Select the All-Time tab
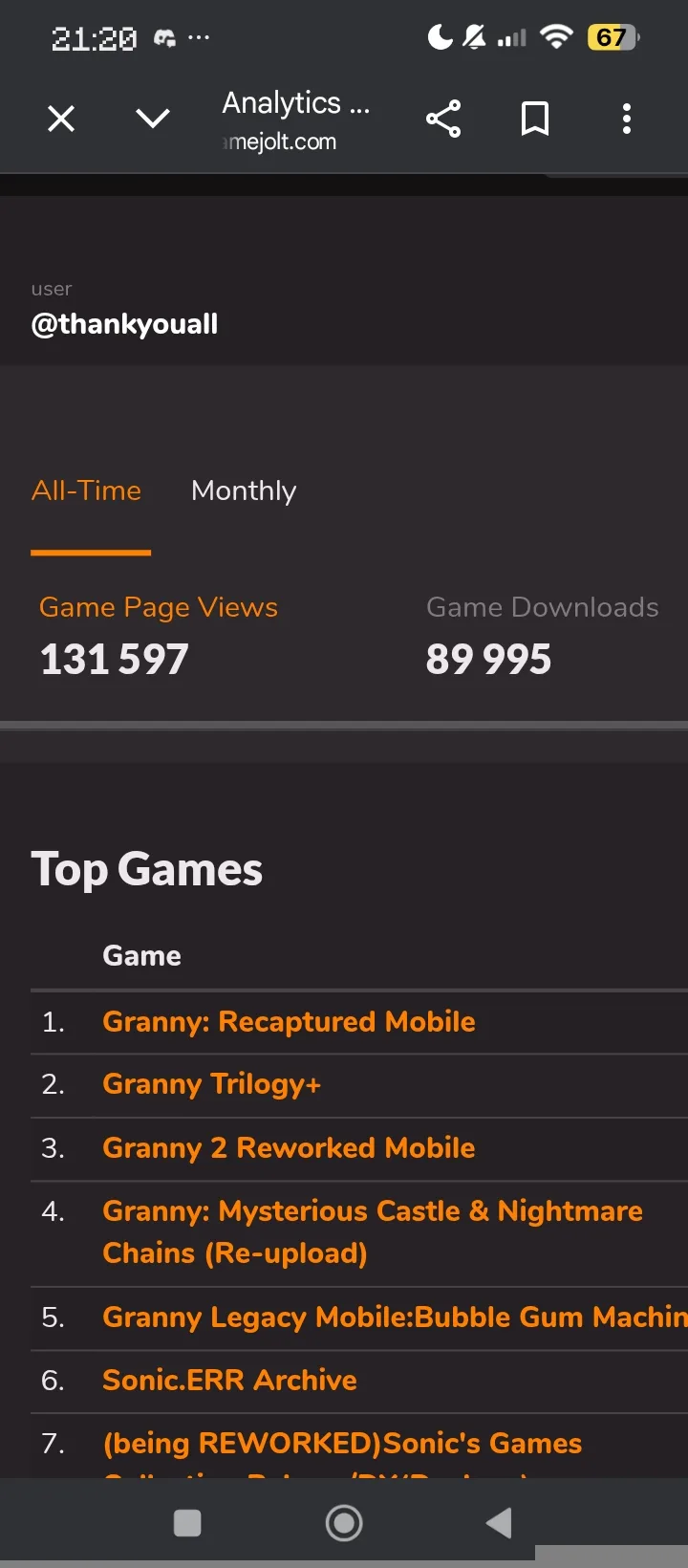Screen dimensions: 688x1568 [87, 490]
